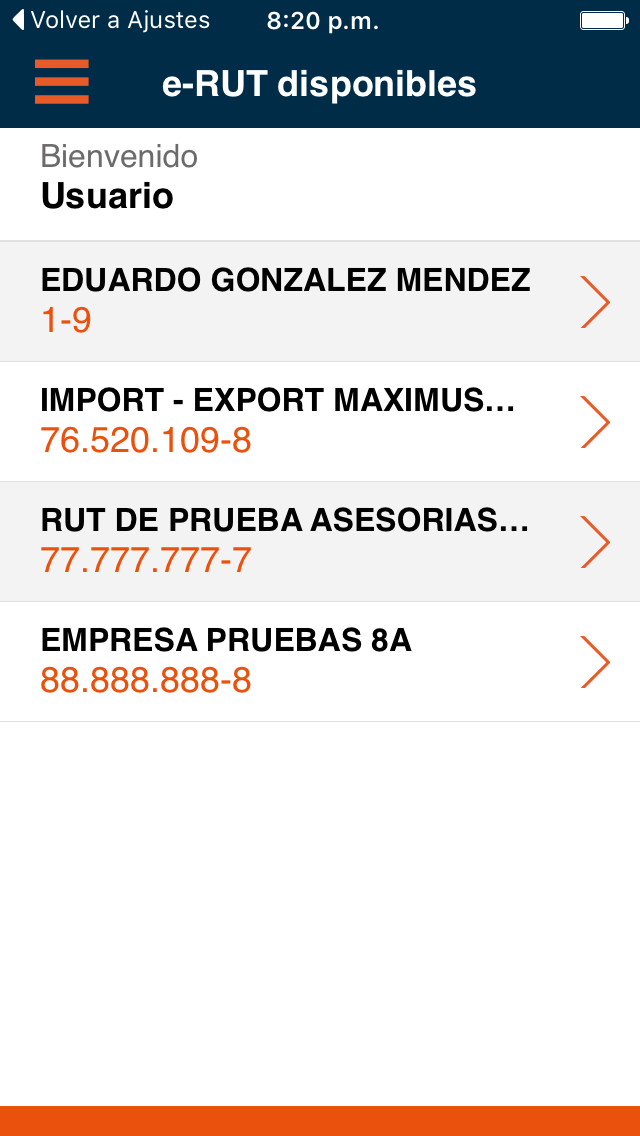The width and height of the screenshot is (640, 1136).
Task: Open e-RUT for Eduardo Gonzalez Mendez
Action: pyautogui.click(x=320, y=301)
